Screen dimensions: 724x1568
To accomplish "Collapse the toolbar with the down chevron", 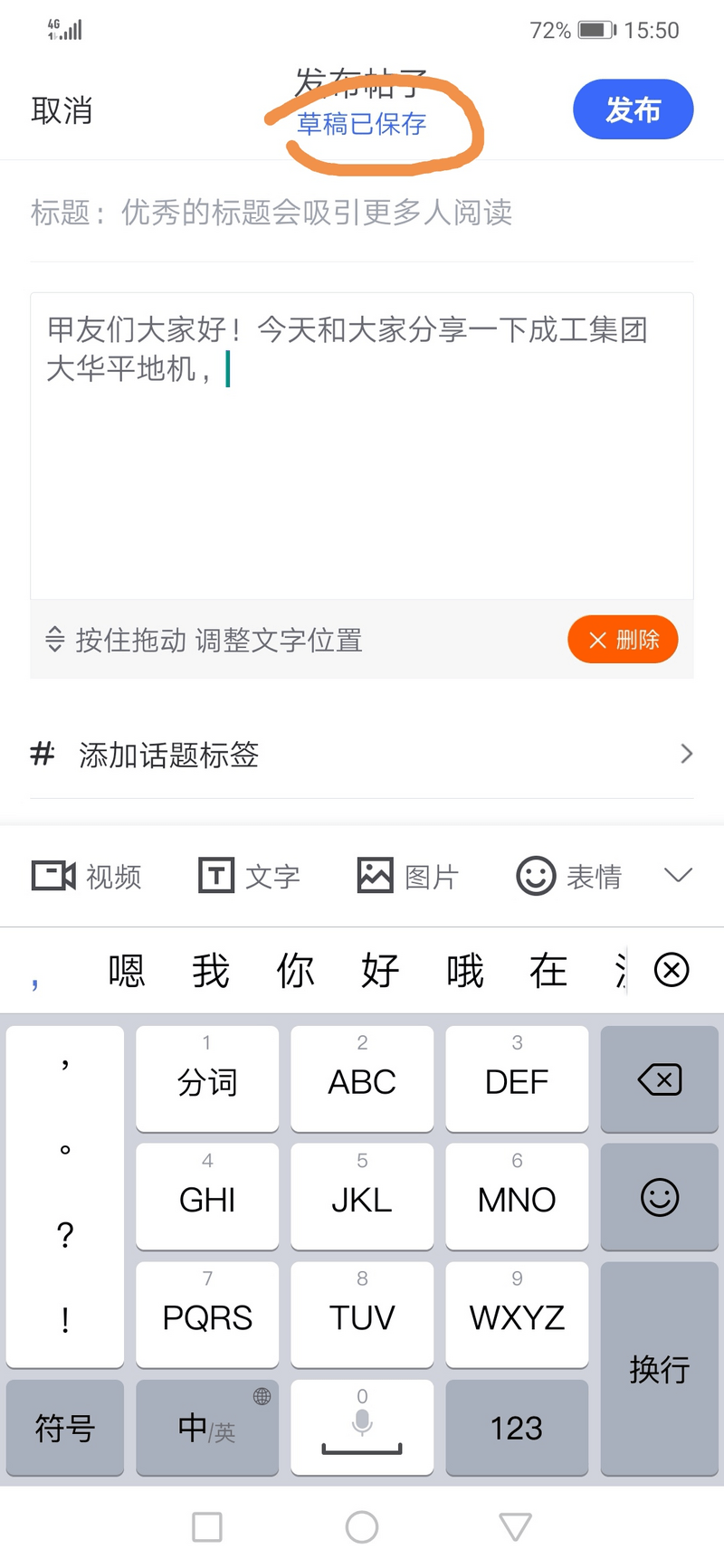I will click(678, 875).
